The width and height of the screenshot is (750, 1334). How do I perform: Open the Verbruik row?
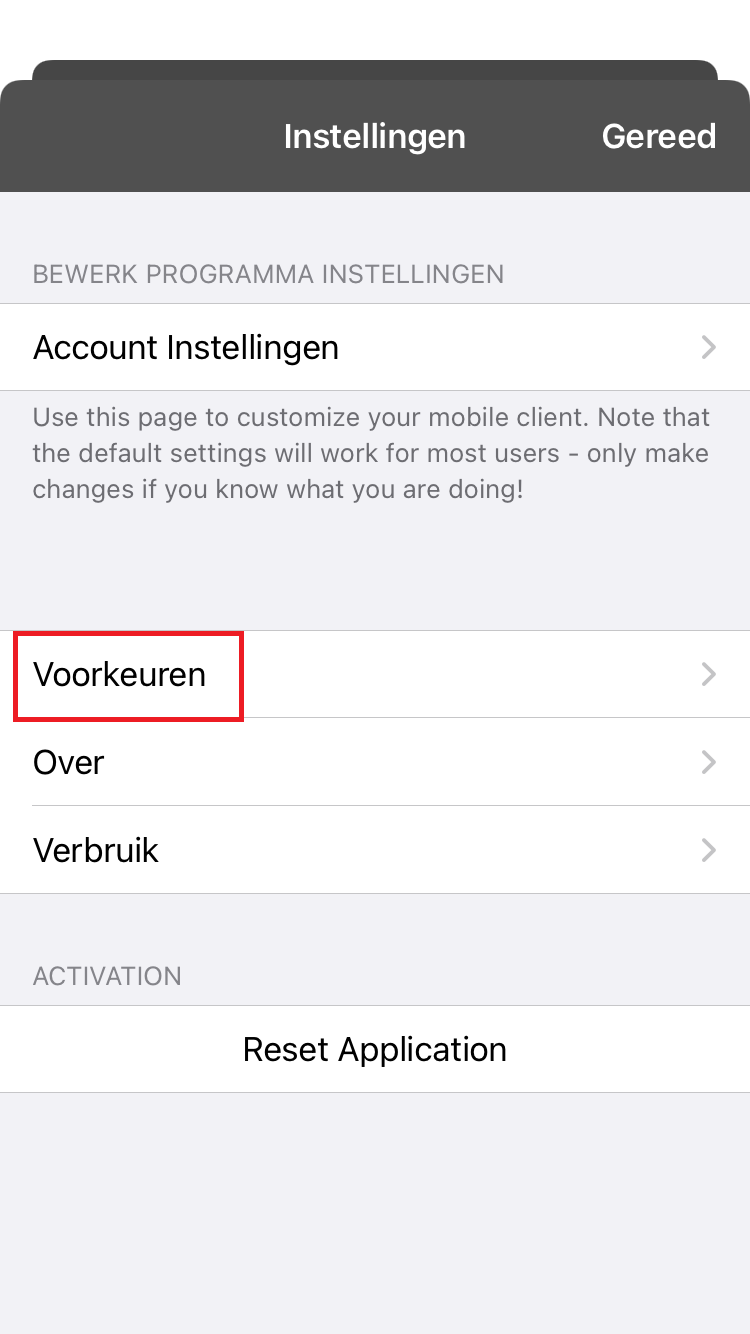pos(375,850)
